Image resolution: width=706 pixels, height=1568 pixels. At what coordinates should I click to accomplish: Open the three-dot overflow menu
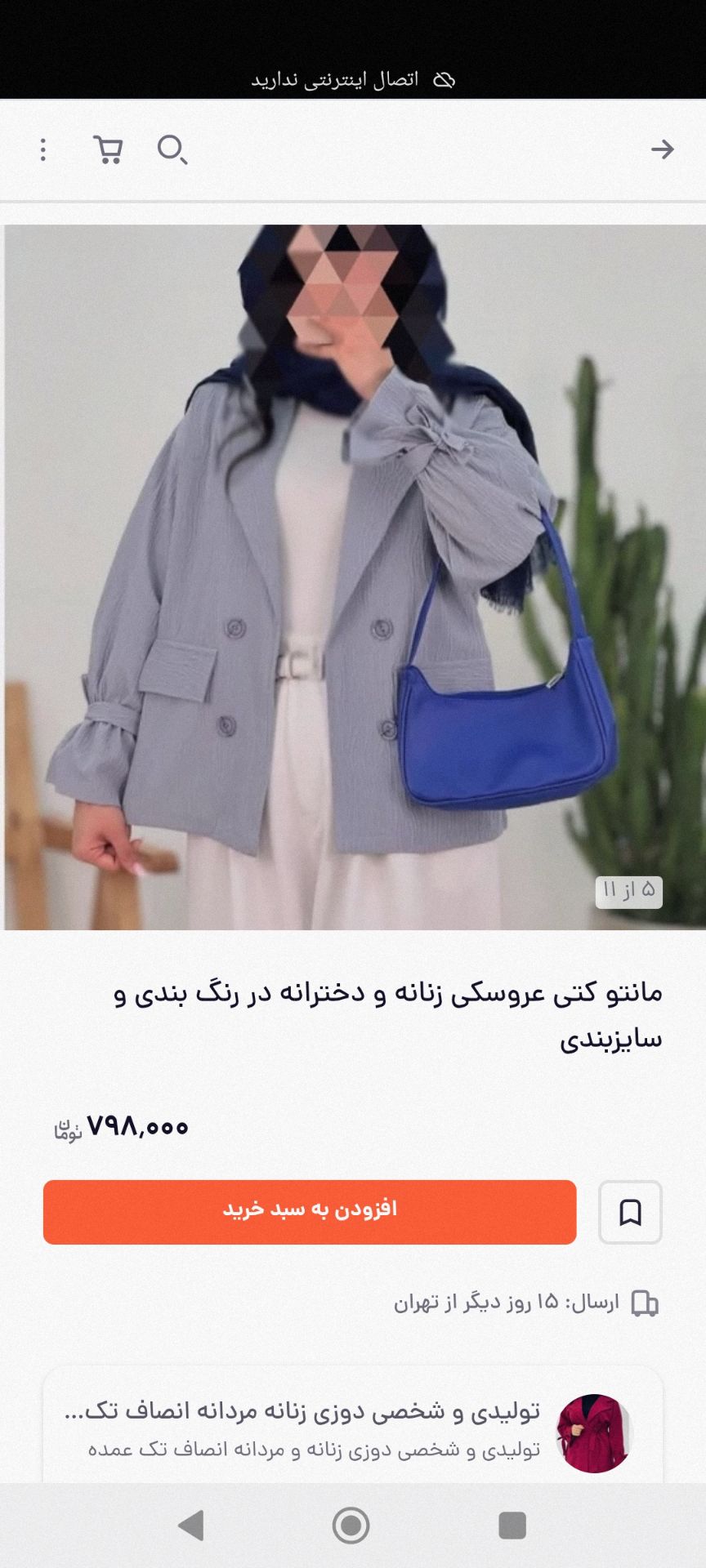[x=43, y=149]
